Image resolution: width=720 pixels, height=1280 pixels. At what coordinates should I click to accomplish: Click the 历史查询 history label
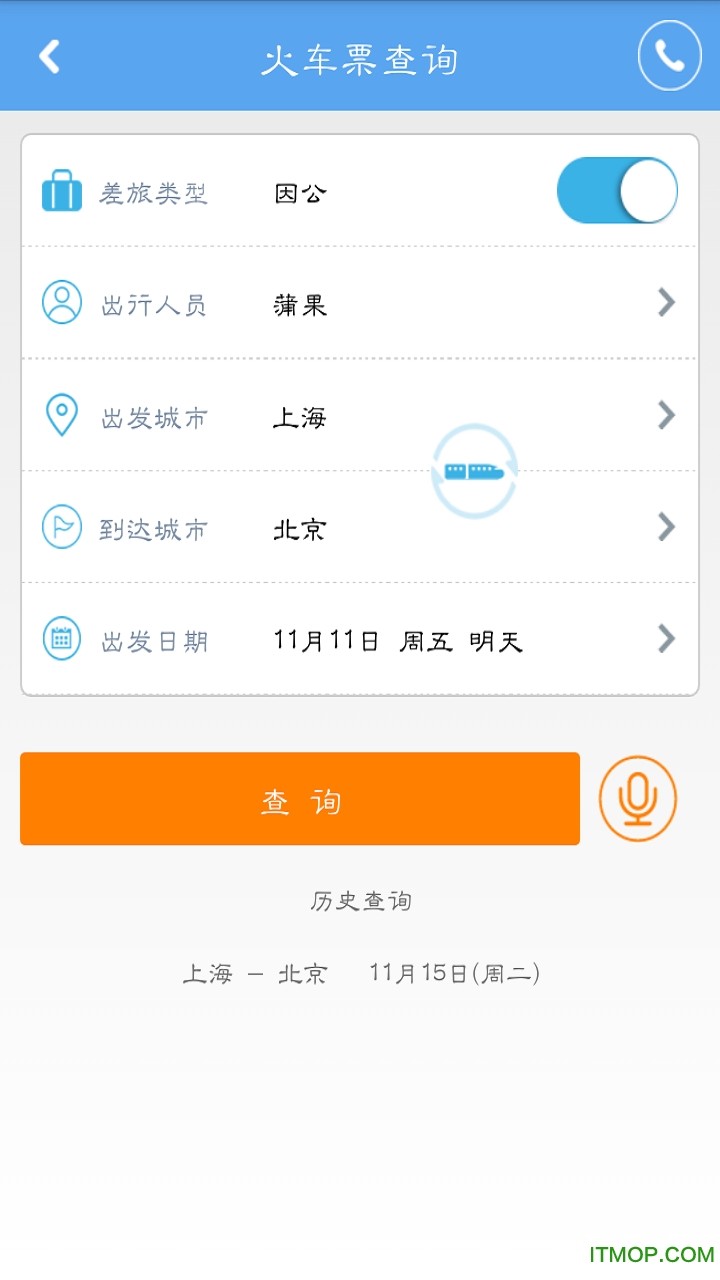click(360, 900)
